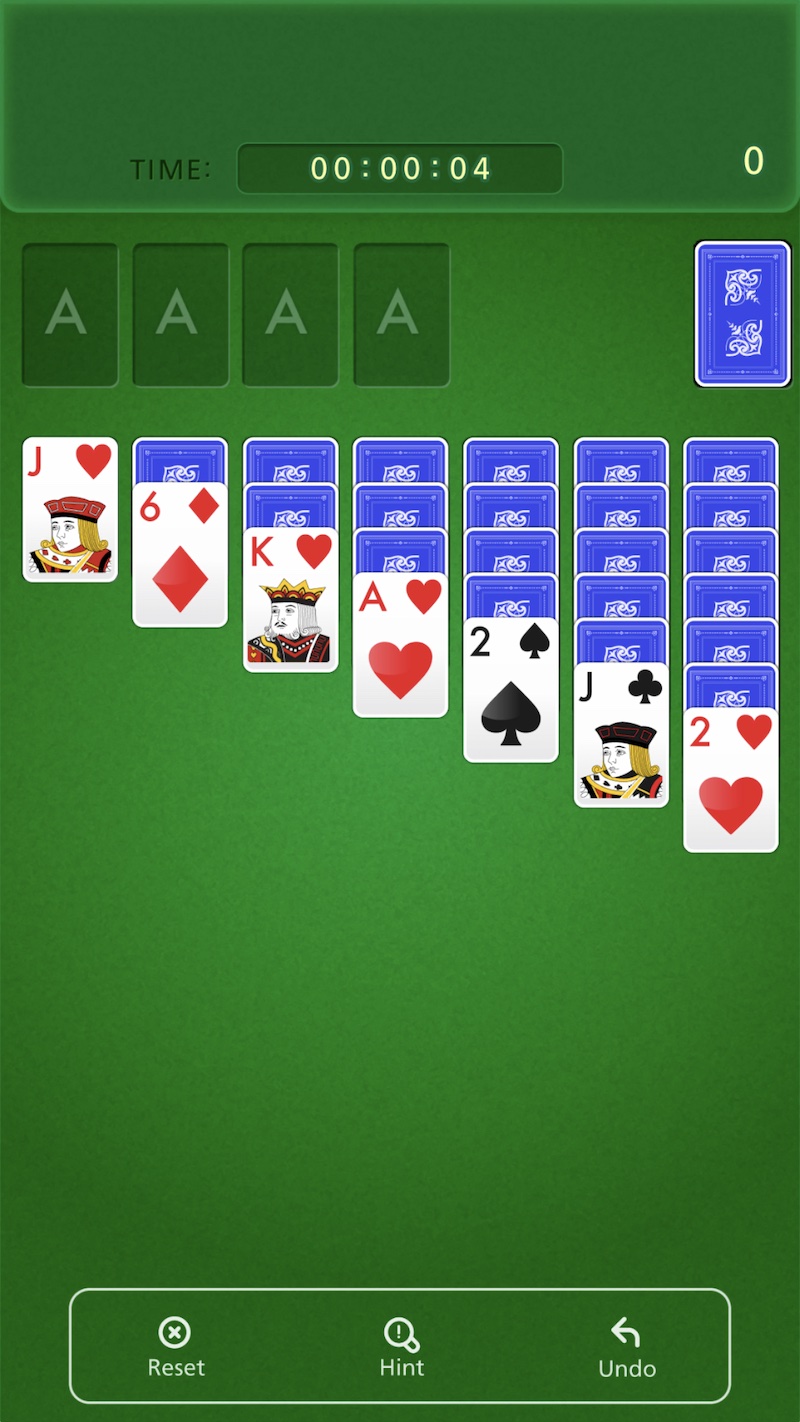Select the King of hearts card
Image resolution: width=800 pixels, height=1422 pixels.
[290, 600]
